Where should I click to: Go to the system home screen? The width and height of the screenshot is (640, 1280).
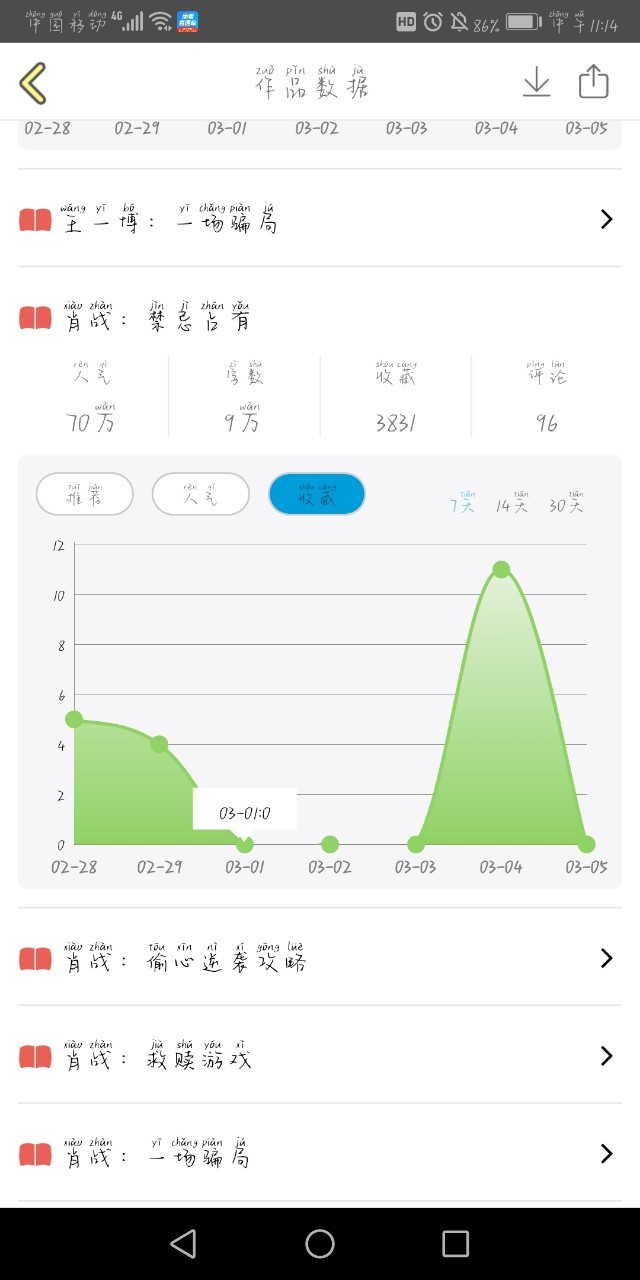[x=320, y=1243]
